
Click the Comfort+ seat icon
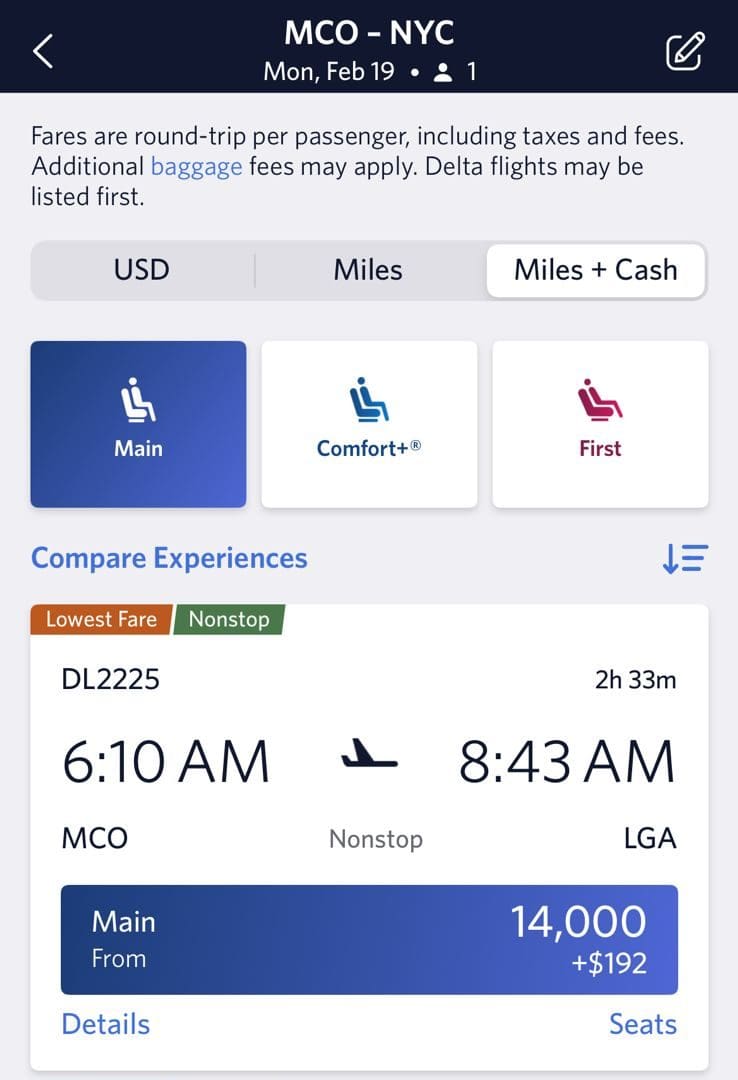pos(369,398)
